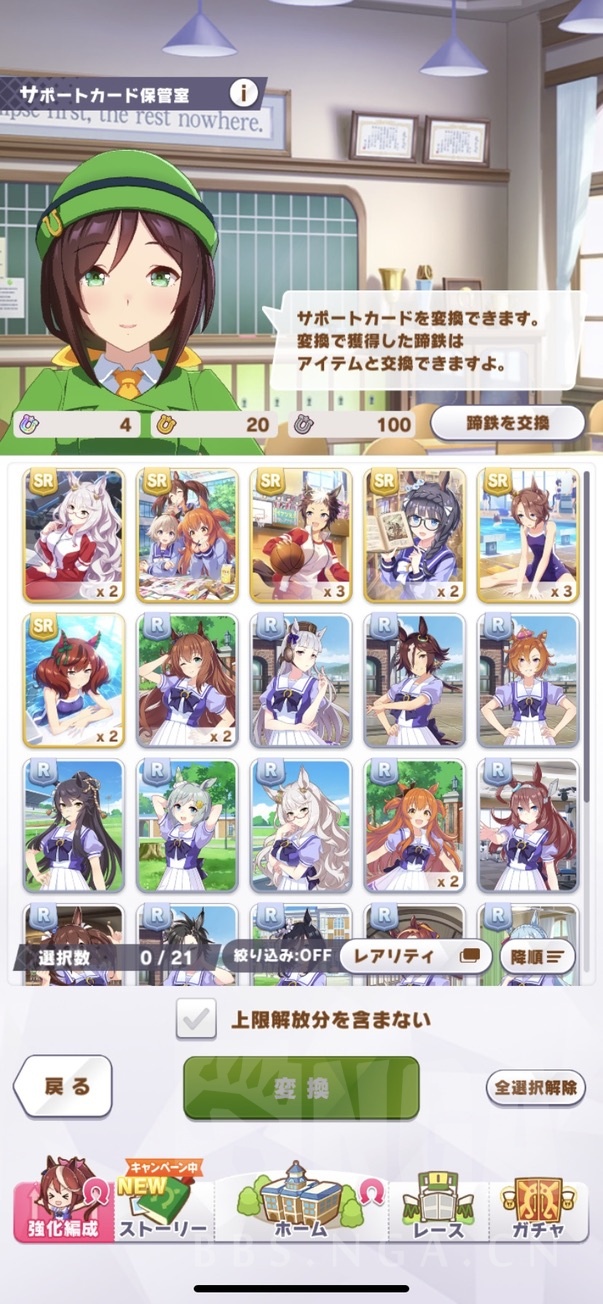603x1304 pixels.
Task: Select the SR card with glasses and book
Action: click(414, 535)
